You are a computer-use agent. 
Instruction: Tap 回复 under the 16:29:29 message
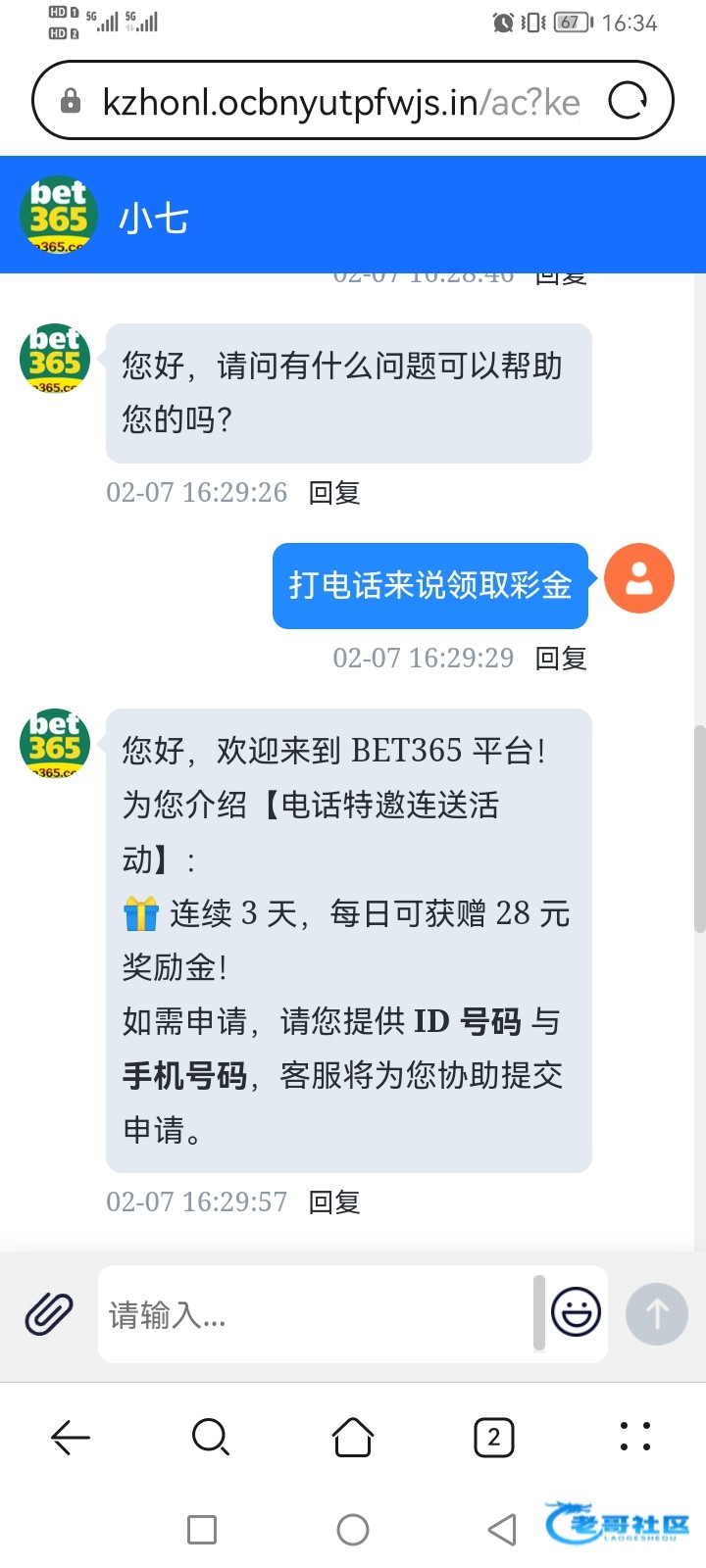point(561,658)
